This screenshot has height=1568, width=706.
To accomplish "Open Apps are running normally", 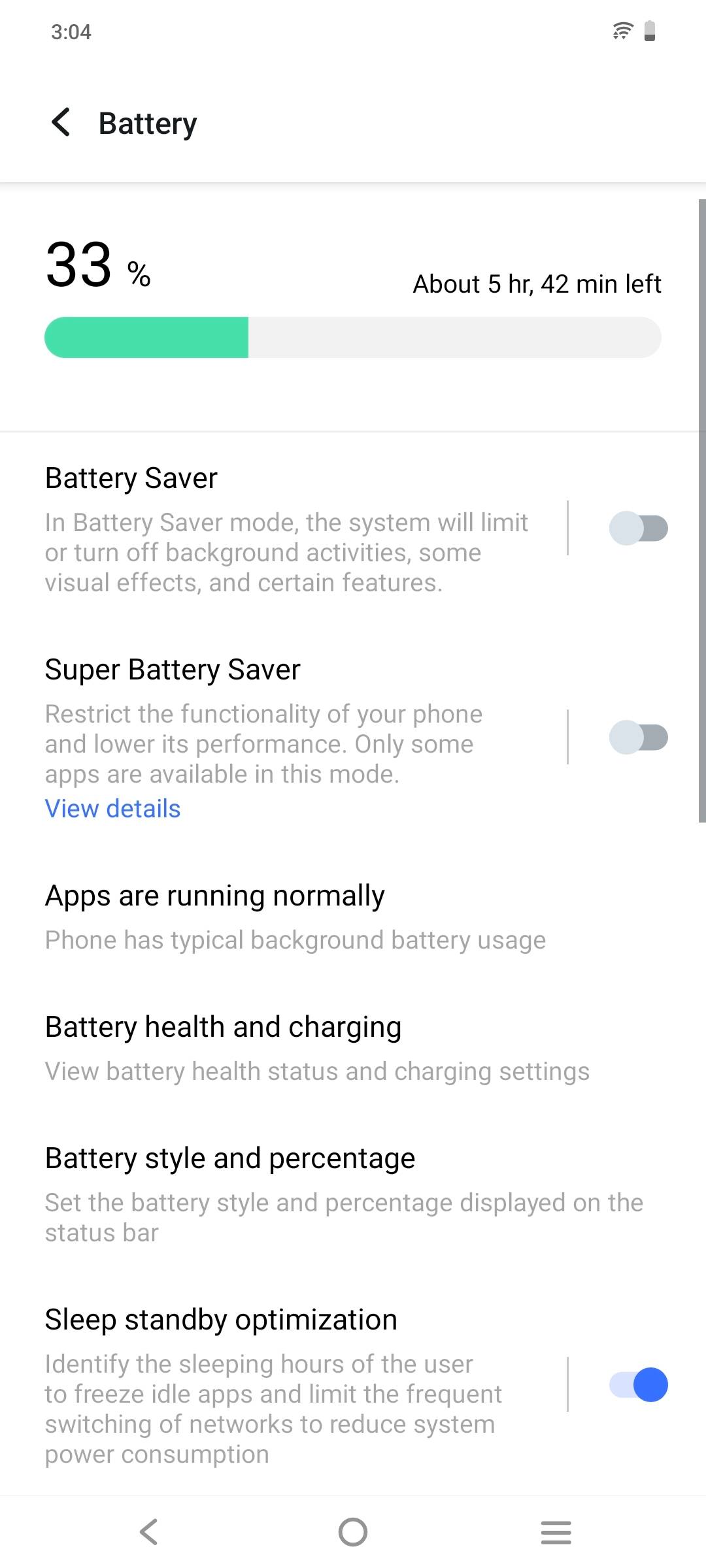I will click(294, 916).
